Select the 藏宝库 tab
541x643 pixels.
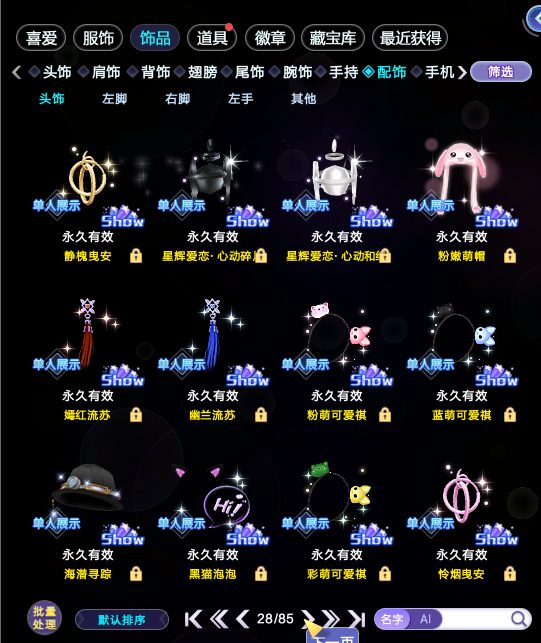point(333,38)
